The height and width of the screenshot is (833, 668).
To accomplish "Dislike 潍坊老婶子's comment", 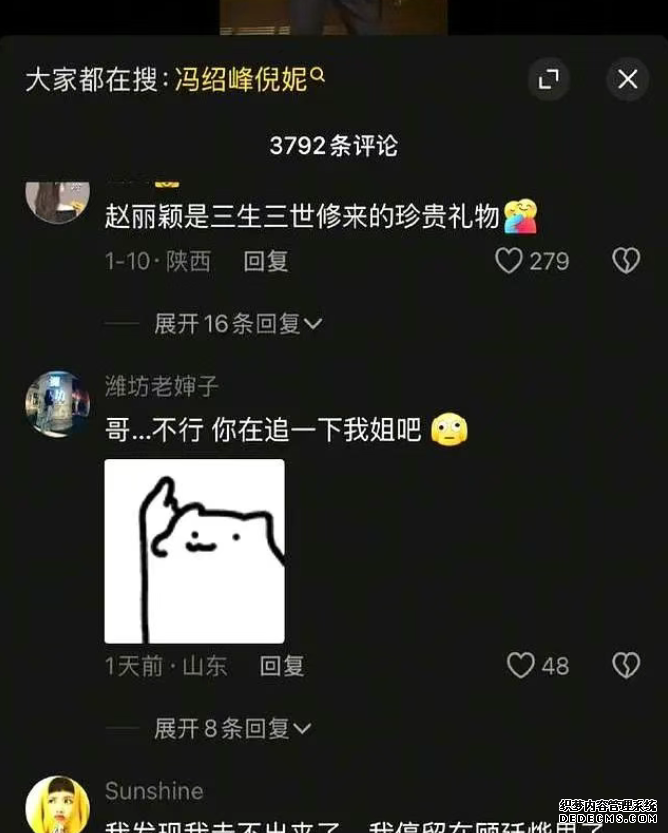I will (x=626, y=666).
